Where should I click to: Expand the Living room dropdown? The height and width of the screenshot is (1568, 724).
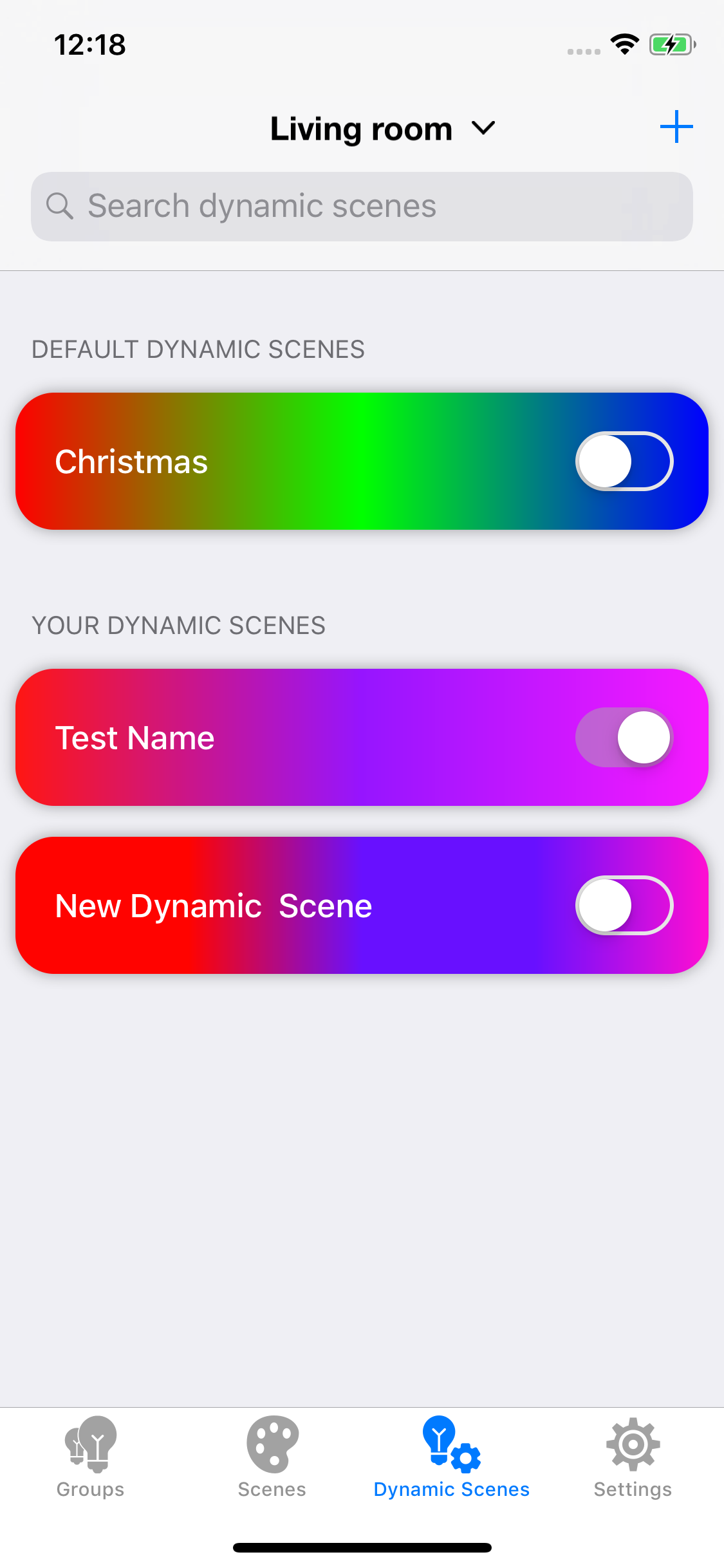(383, 129)
